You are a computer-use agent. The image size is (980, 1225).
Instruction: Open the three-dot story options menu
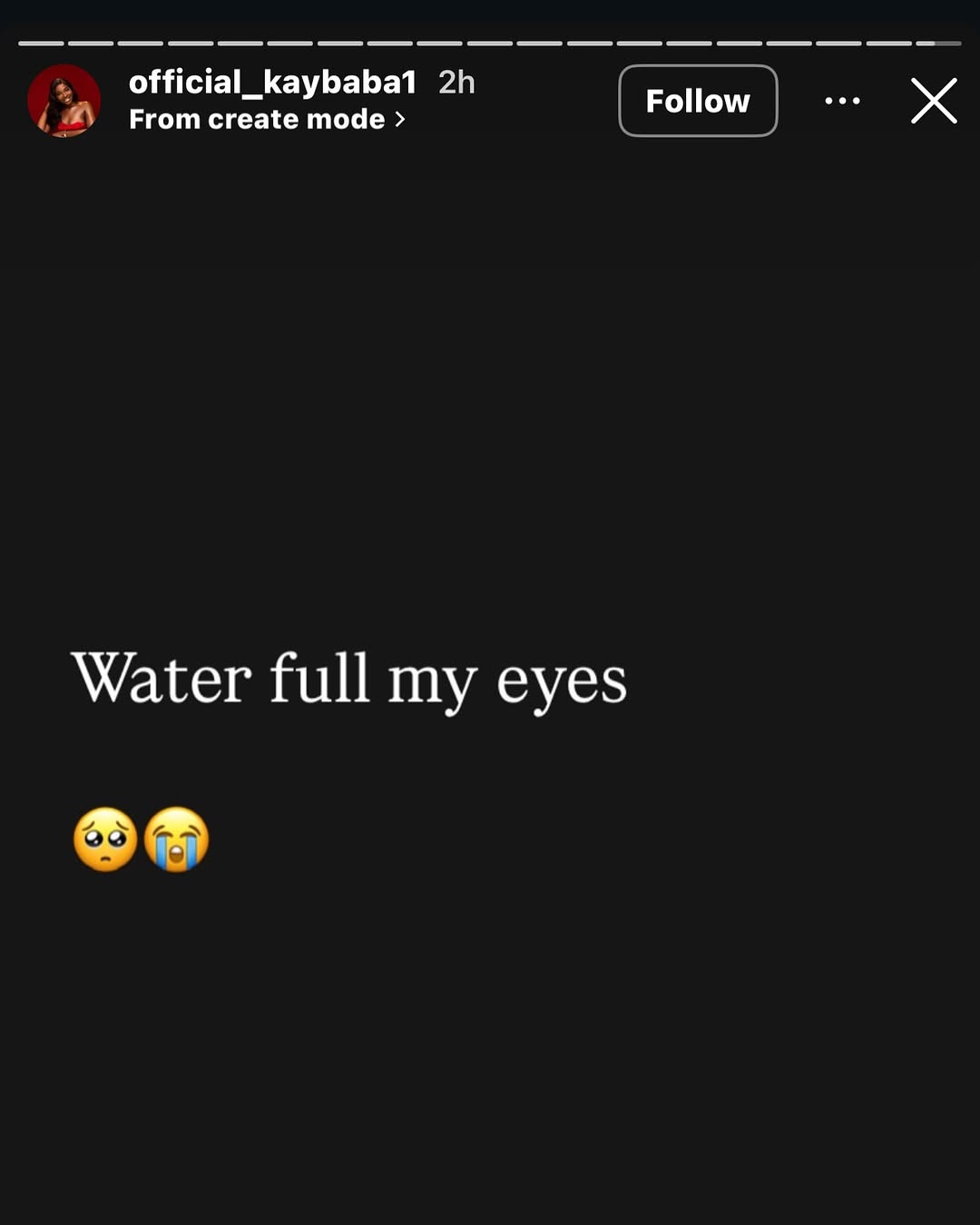click(842, 101)
